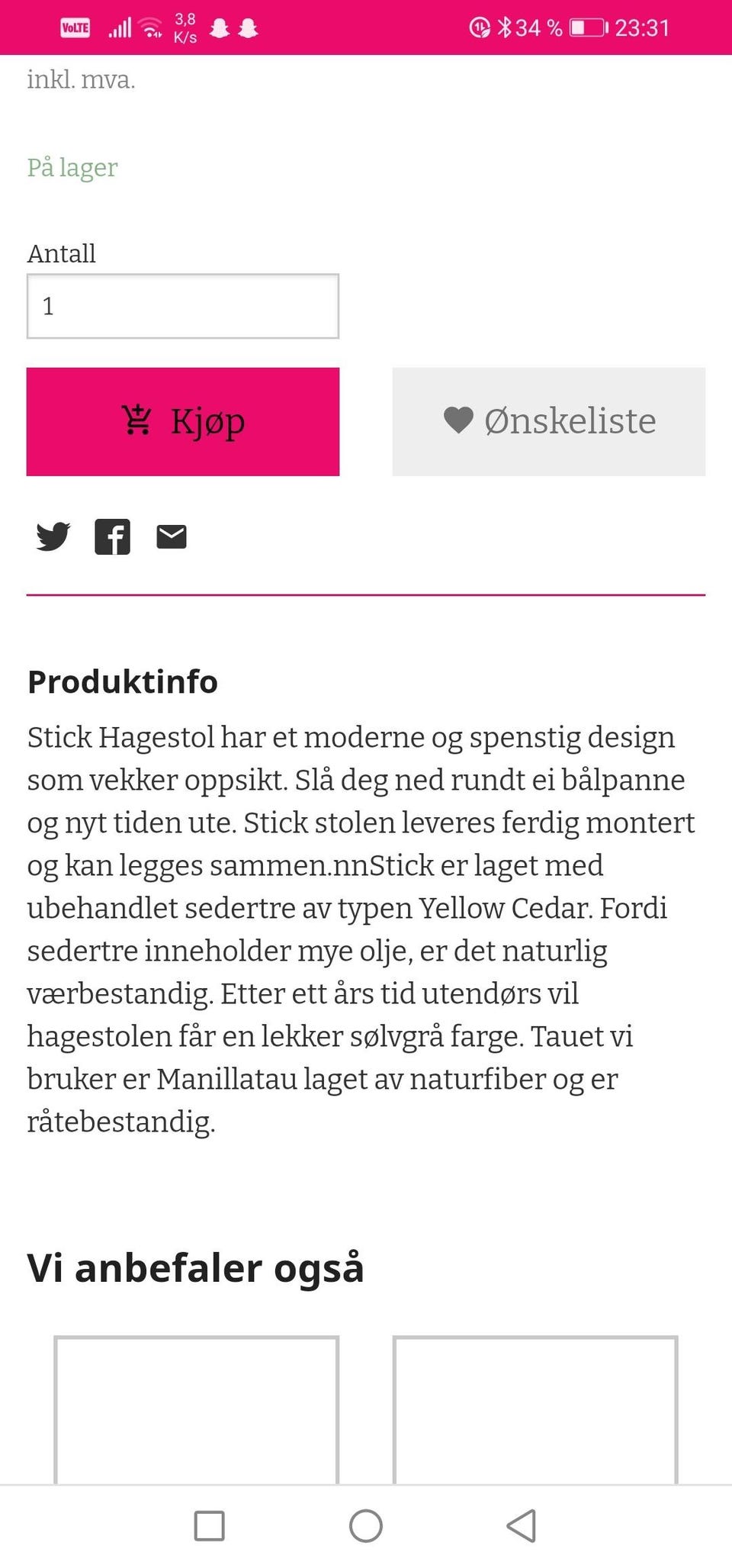Click the Antall quantity field
The height and width of the screenshot is (1568, 732).
tap(182, 306)
